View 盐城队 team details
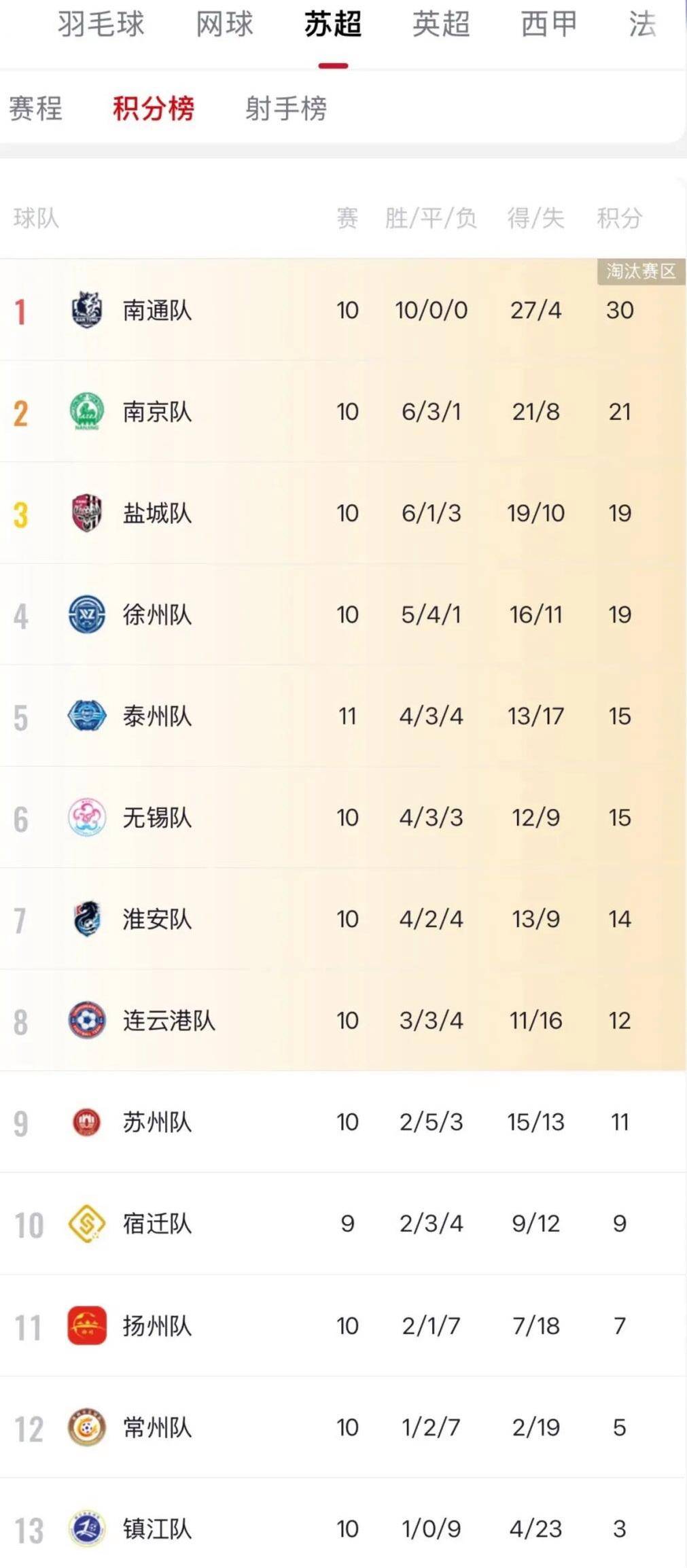The image size is (687, 1568). tap(343, 513)
